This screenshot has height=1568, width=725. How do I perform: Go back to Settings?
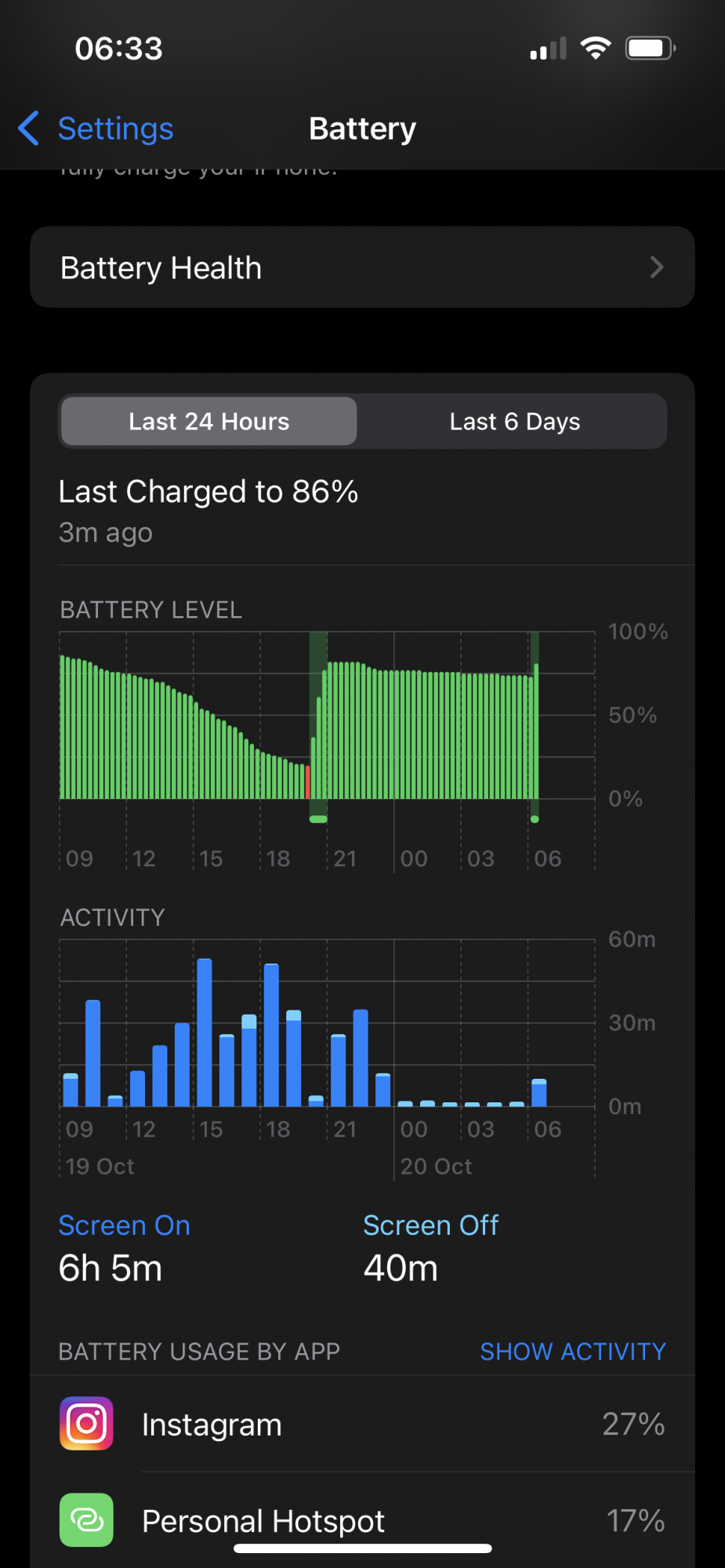tap(97, 129)
